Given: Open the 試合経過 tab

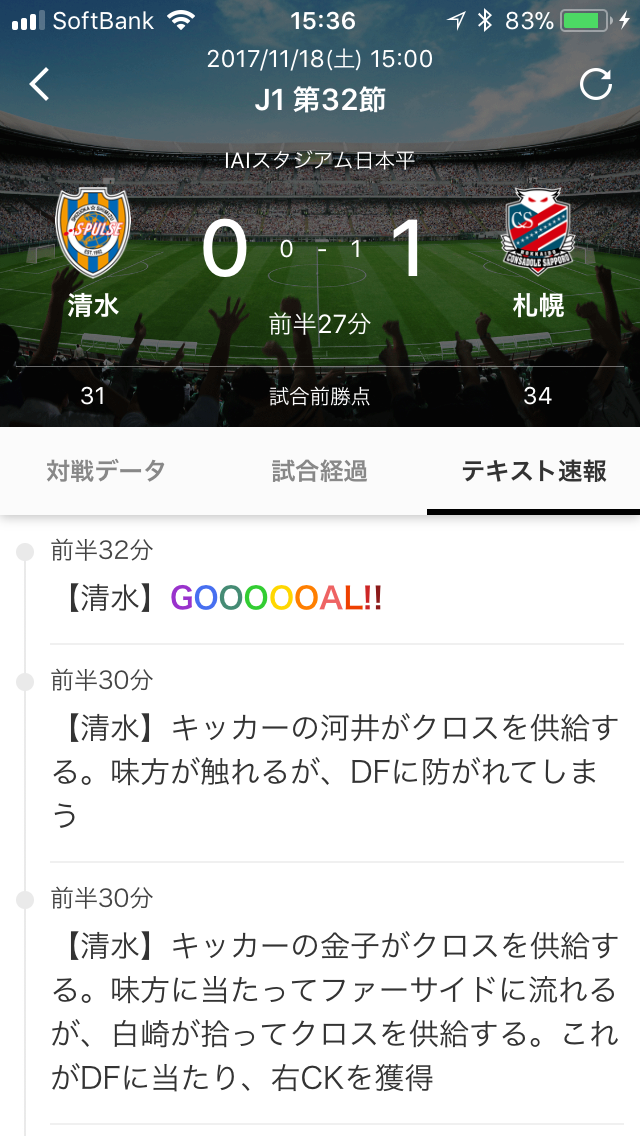Looking at the screenshot, I should [319, 471].
